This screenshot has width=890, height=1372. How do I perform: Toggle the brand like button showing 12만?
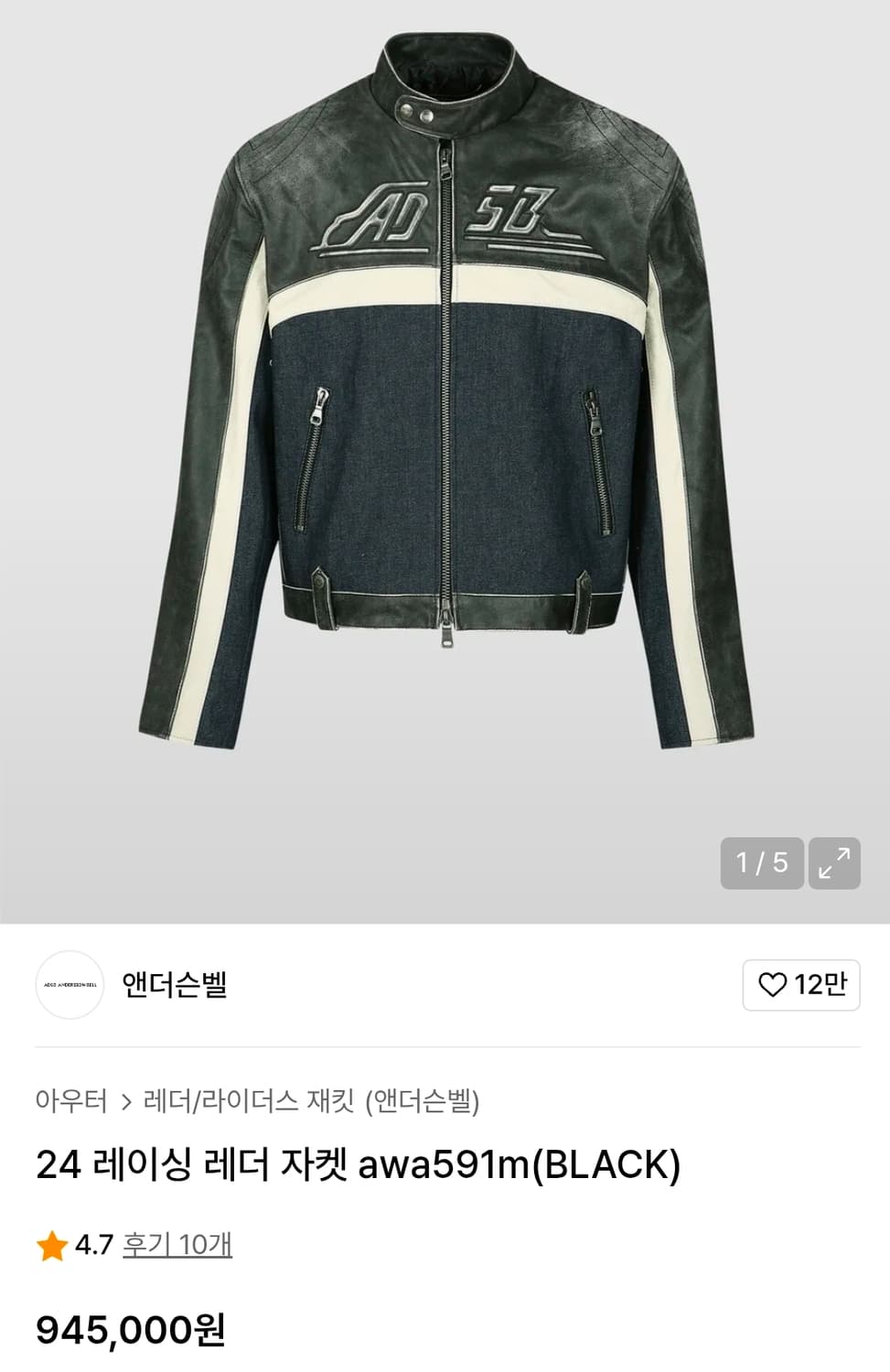click(x=800, y=986)
